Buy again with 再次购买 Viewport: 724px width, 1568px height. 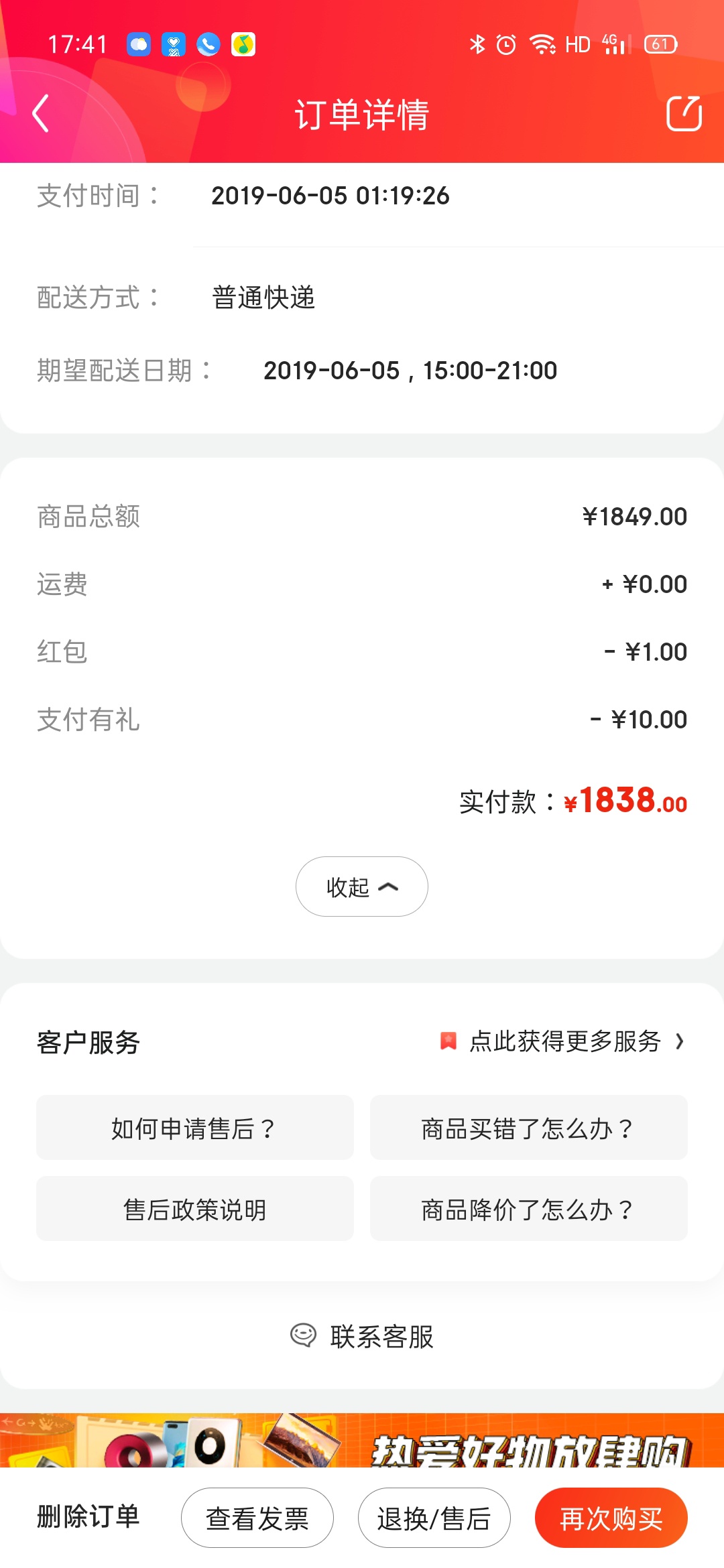(x=611, y=1518)
